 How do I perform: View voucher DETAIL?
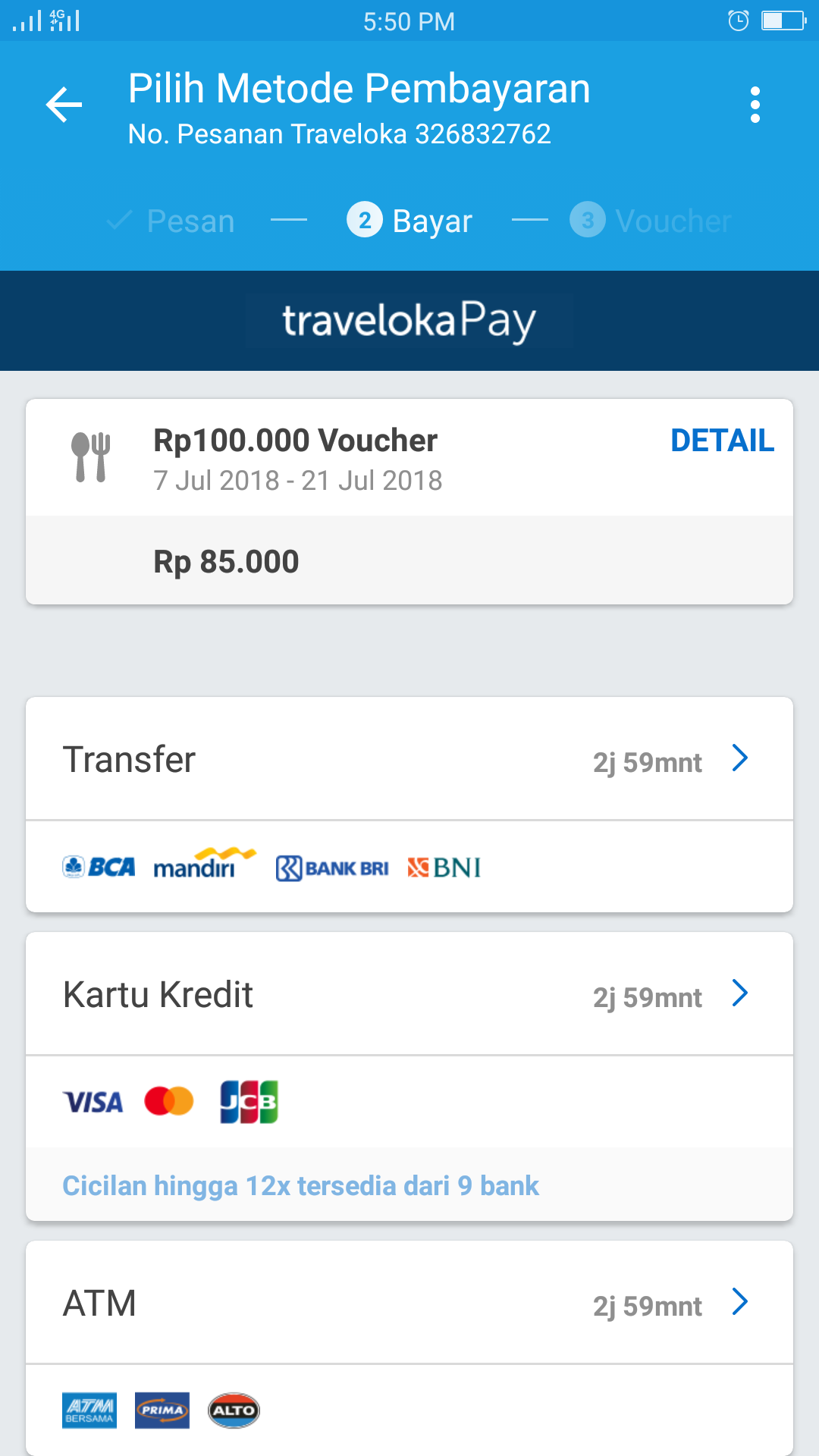722,441
